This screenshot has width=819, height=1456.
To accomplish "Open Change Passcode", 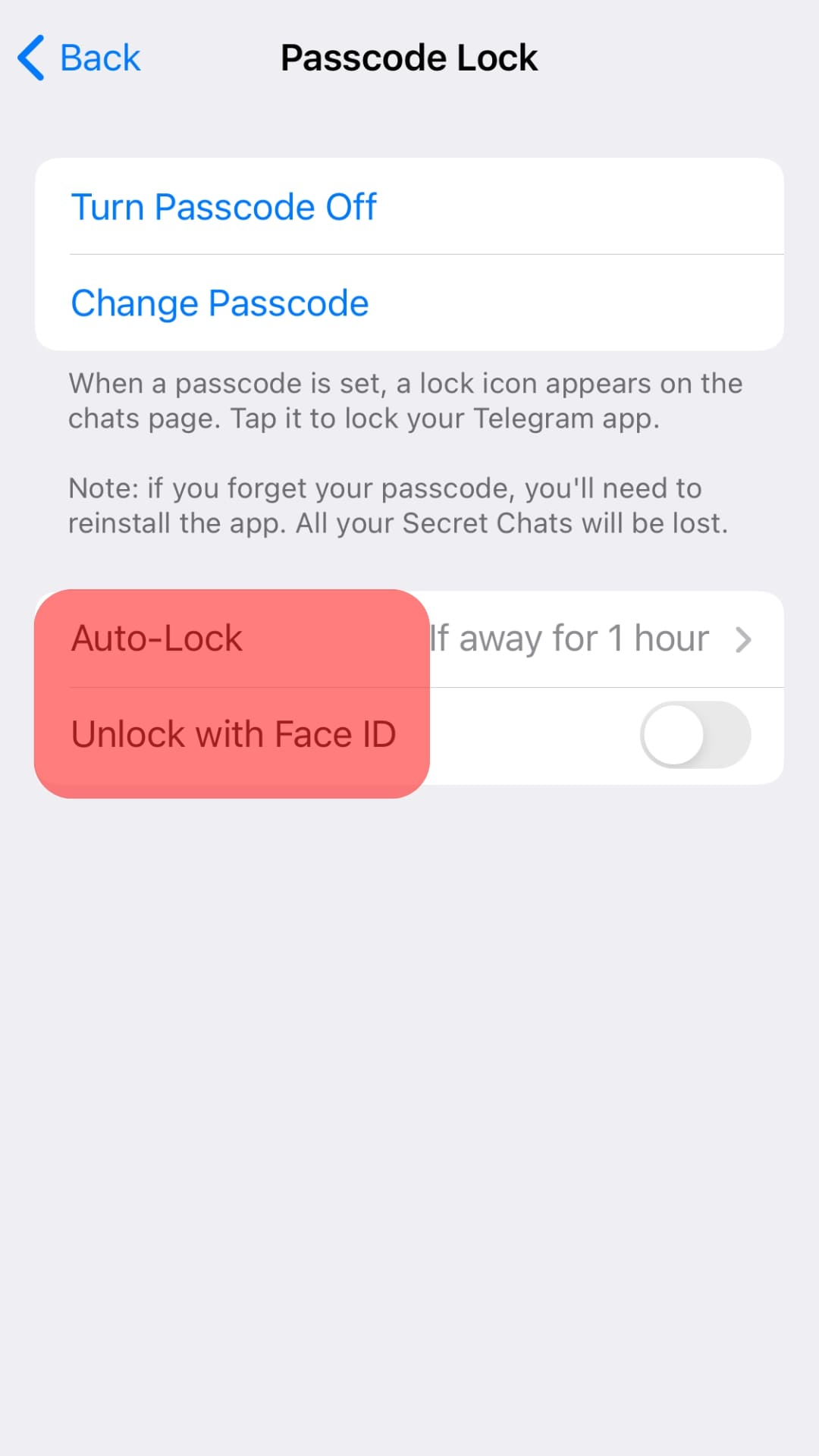I will [x=220, y=303].
